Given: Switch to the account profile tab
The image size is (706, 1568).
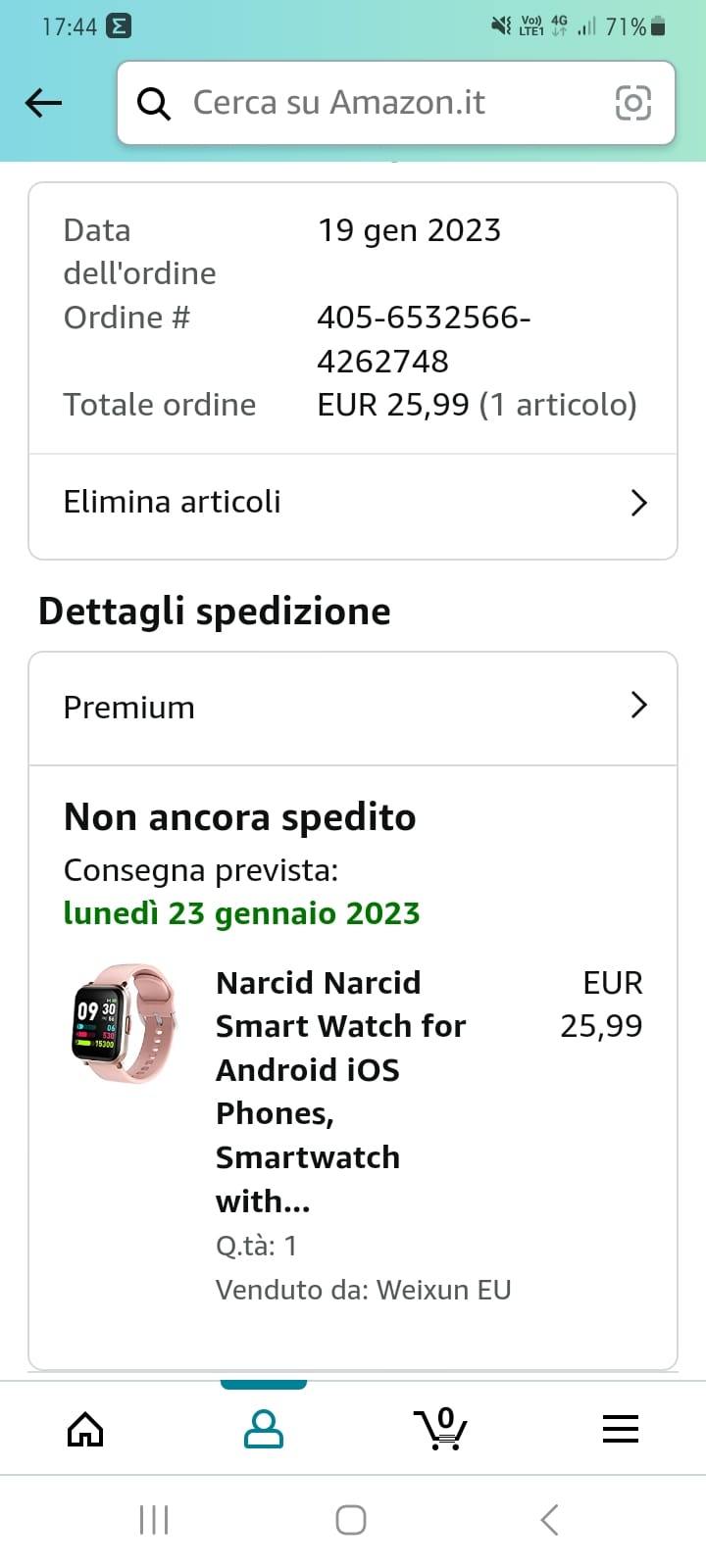Looking at the screenshot, I should pyautogui.click(x=263, y=1429).
